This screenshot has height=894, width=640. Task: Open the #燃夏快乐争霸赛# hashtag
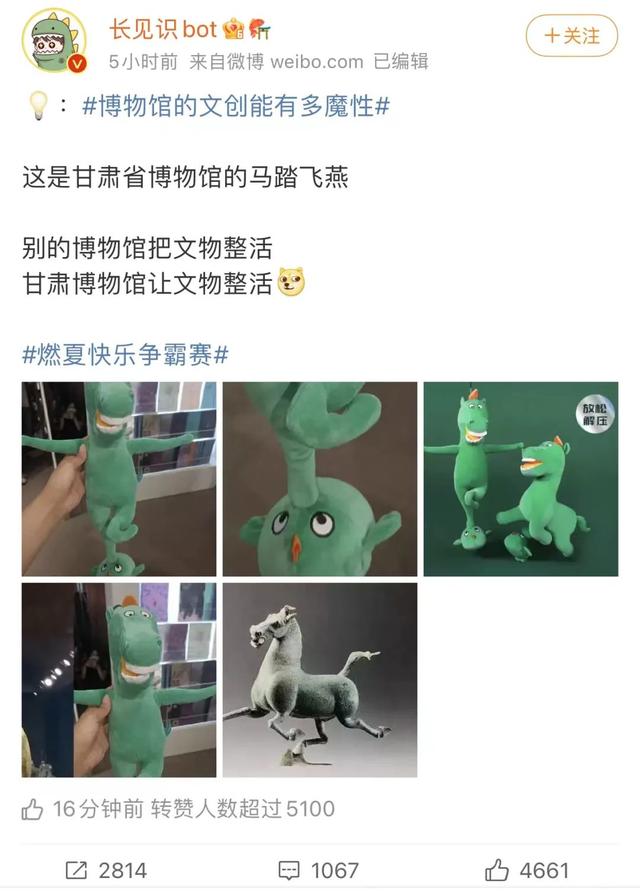click(x=126, y=354)
